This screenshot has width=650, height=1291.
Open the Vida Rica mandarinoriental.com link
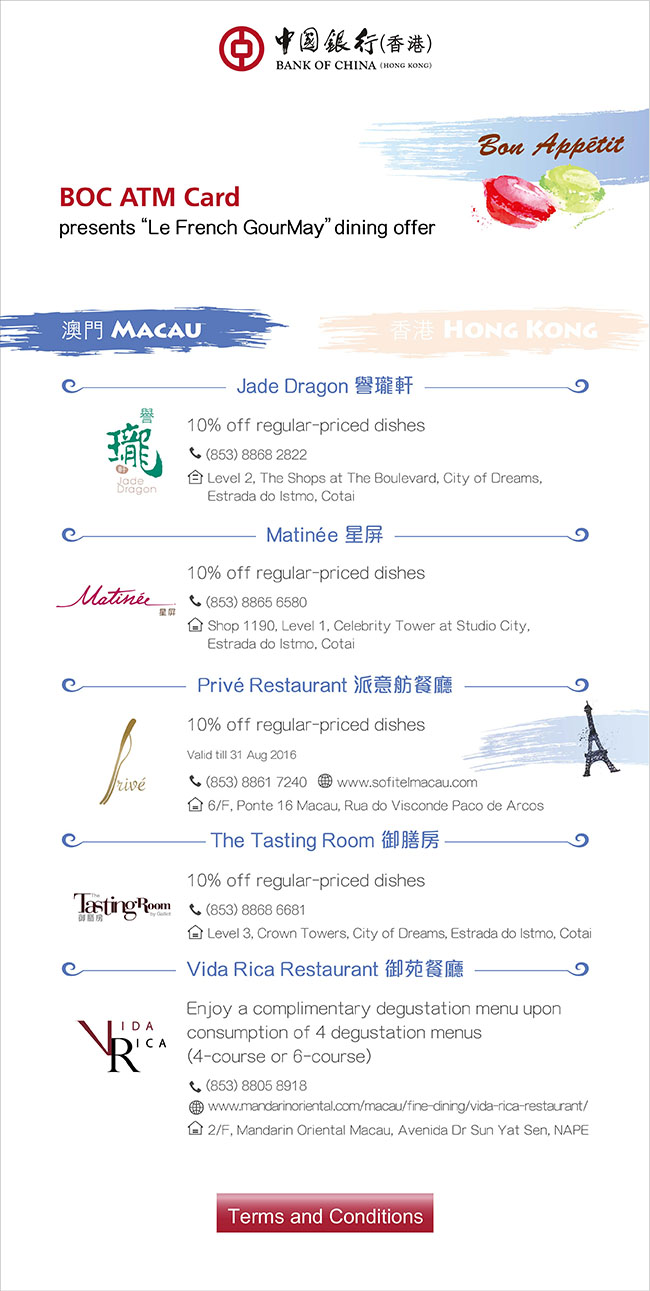pos(397,1106)
